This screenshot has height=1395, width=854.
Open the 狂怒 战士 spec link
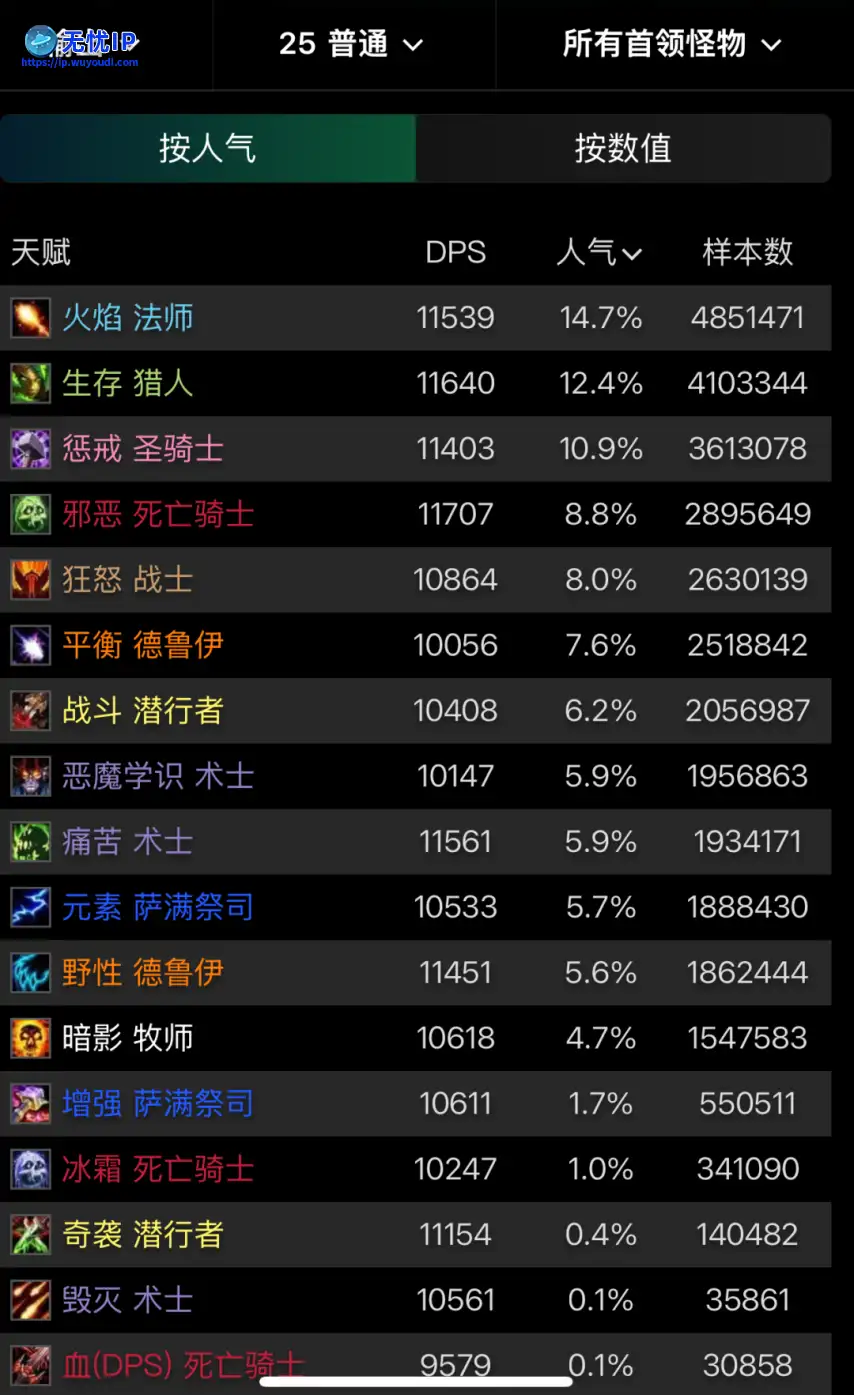point(128,580)
